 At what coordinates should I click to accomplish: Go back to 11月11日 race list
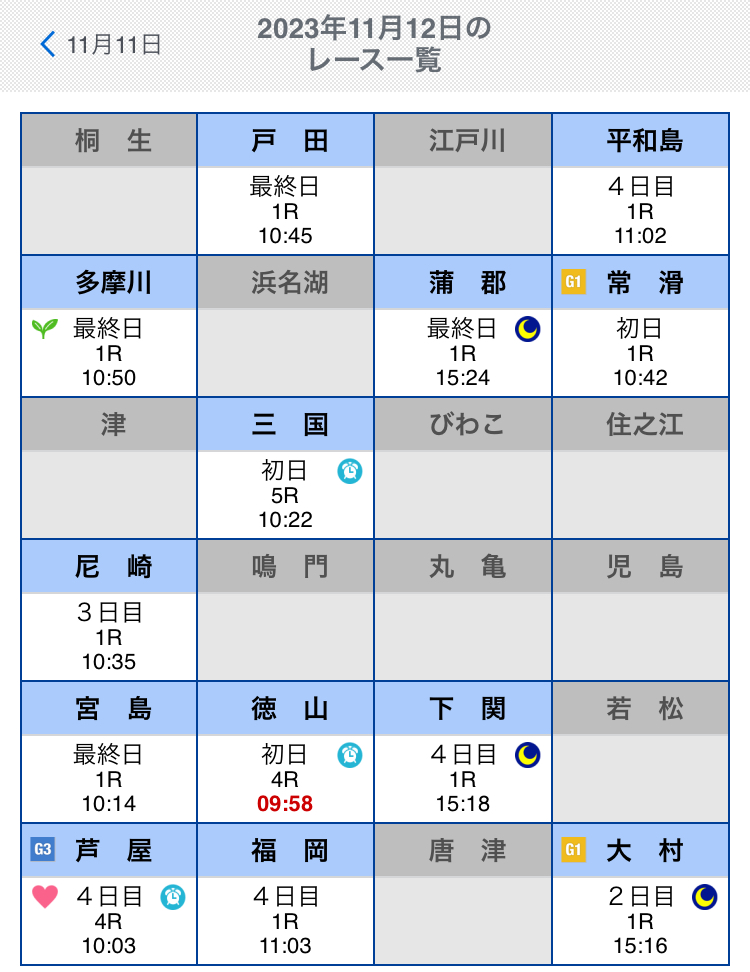click(101, 45)
